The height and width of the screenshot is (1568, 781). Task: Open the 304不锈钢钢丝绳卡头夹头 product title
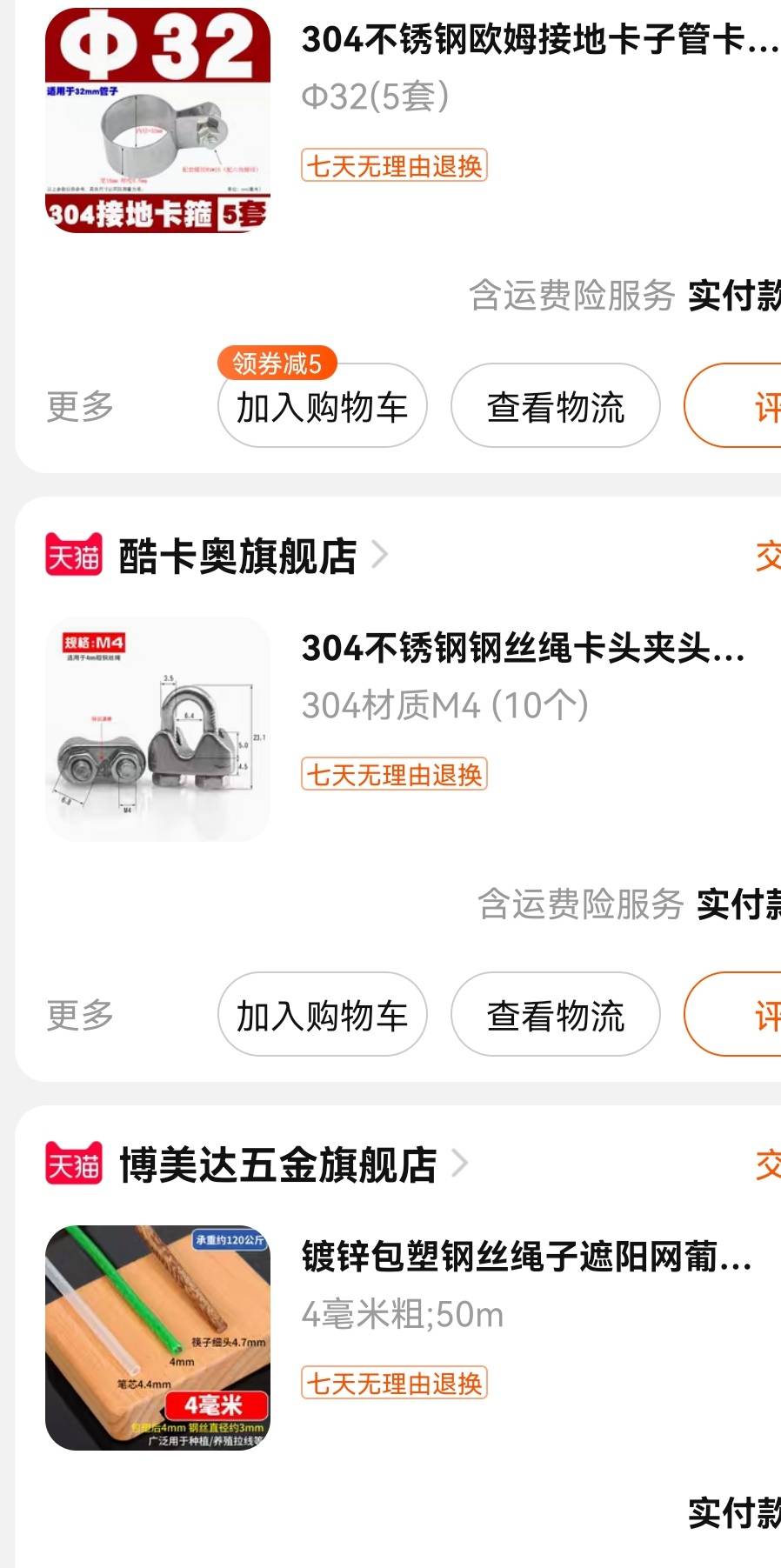coord(523,648)
